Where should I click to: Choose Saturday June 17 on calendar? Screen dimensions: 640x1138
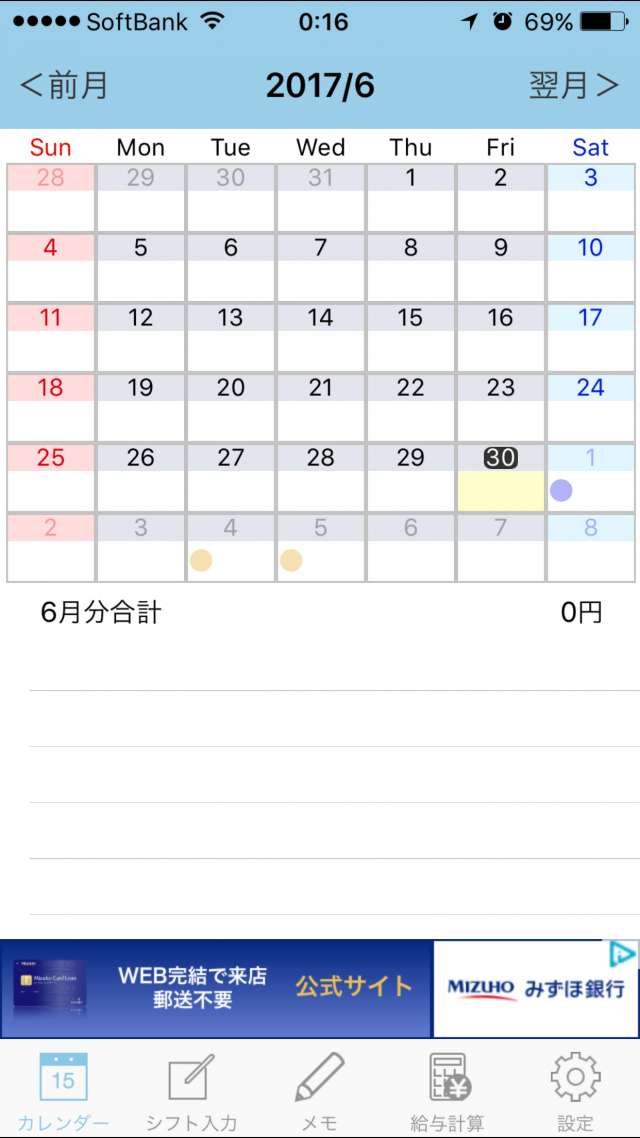(x=591, y=337)
